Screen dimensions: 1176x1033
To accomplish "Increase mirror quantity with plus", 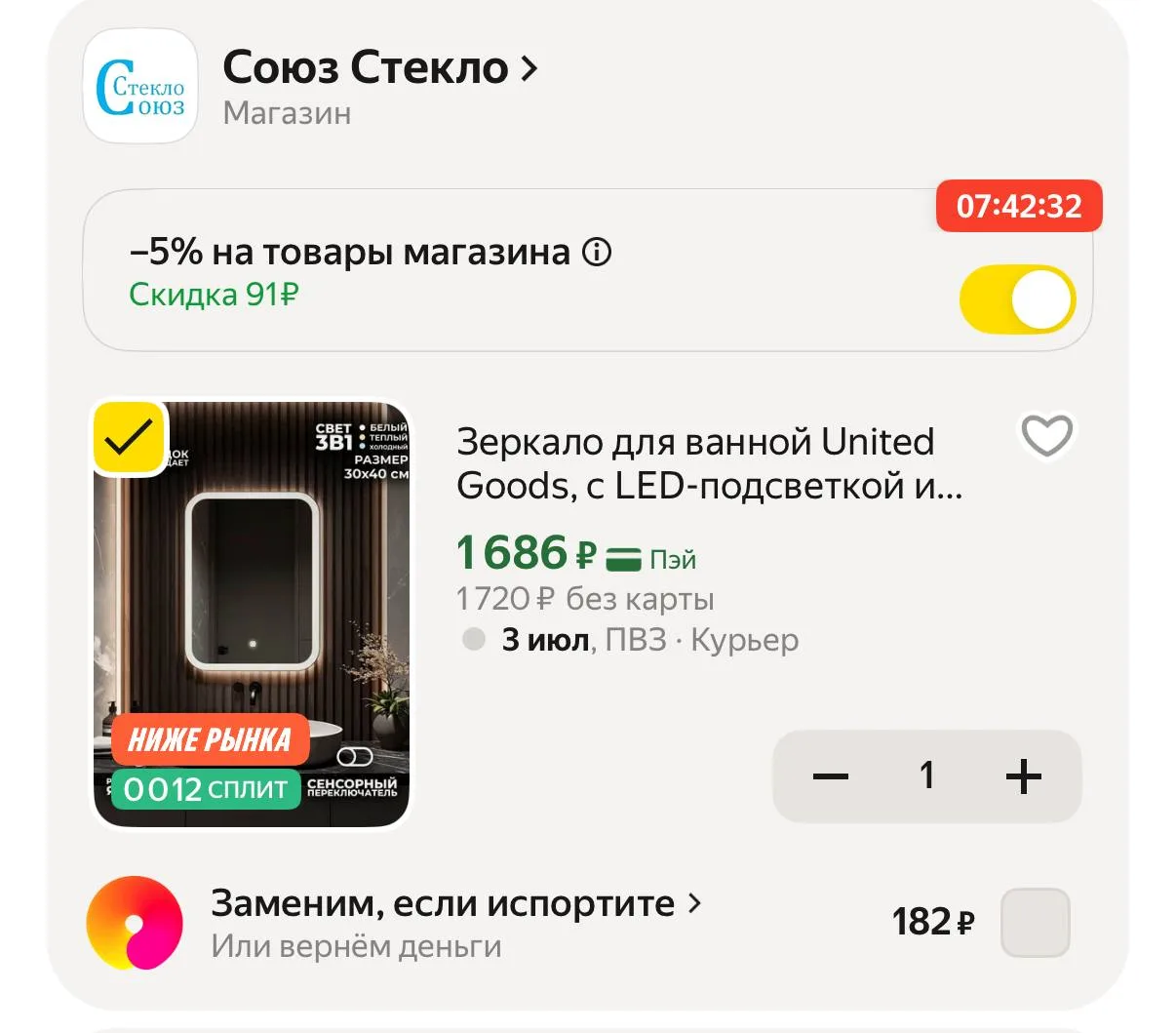I will (x=1024, y=776).
